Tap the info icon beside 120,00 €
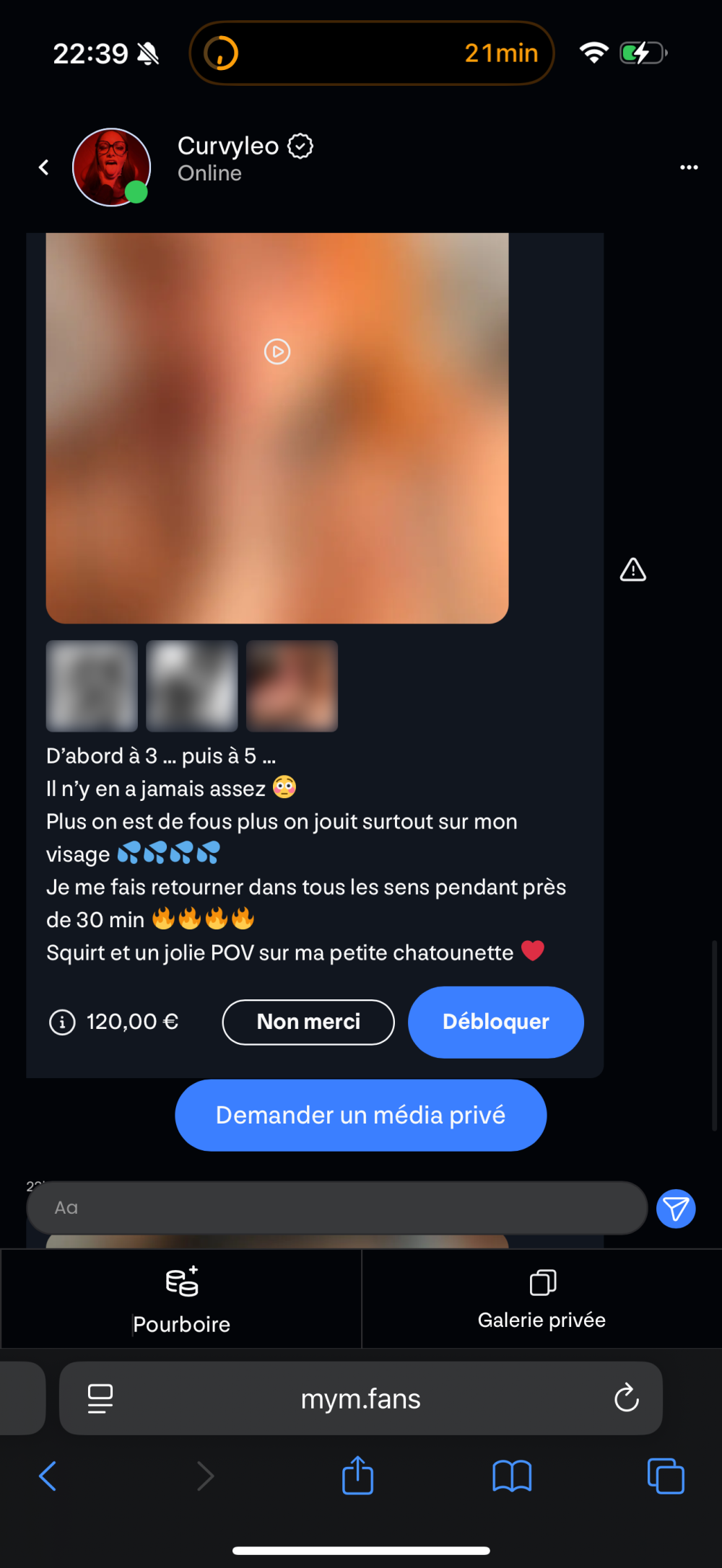This screenshot has width=722, height=1568. [62, 1022]
